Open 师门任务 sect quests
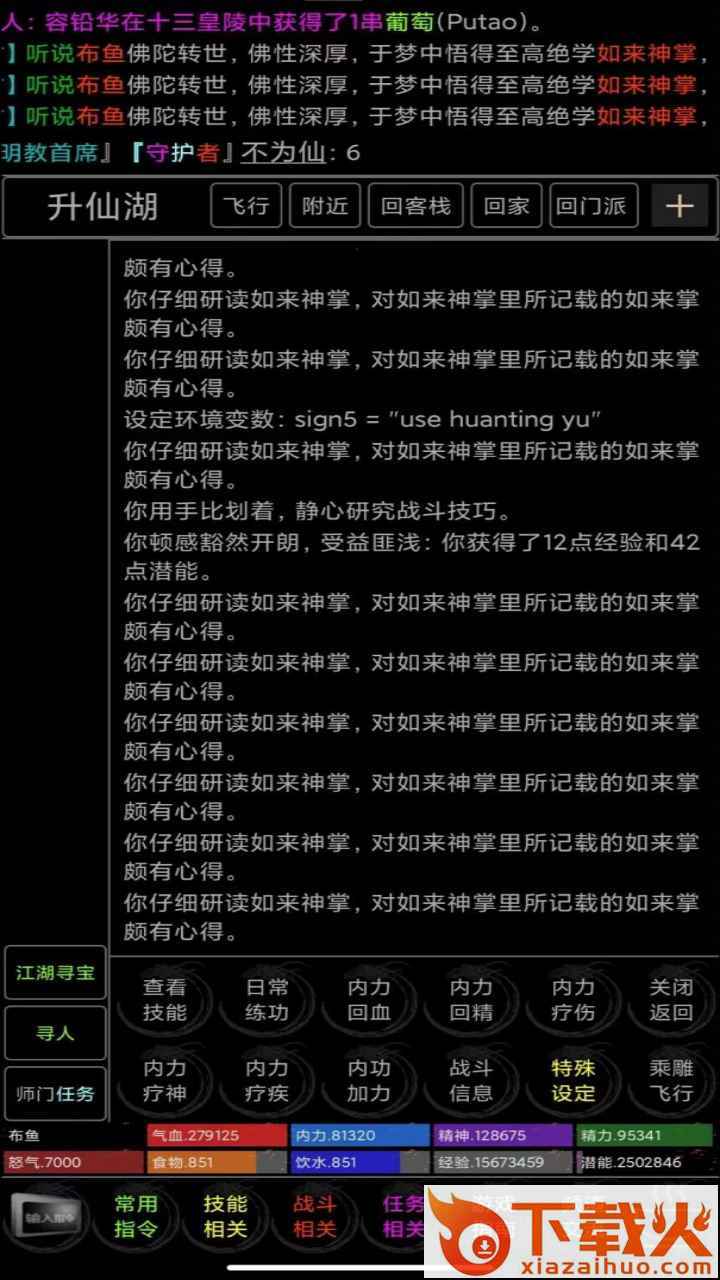720x1280 pixels. tap(55, 1094)
